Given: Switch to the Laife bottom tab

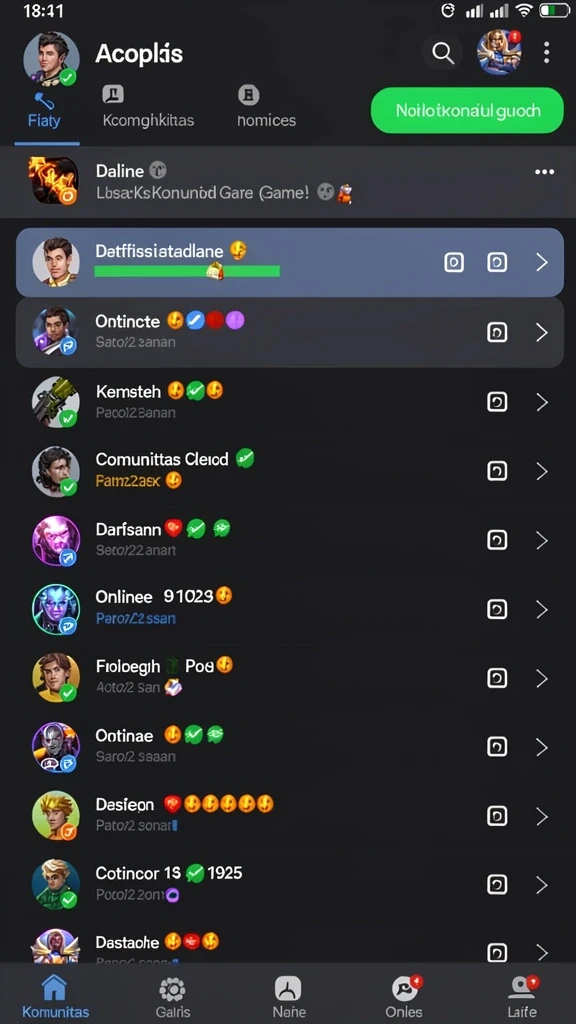Looking at the screenshot, I should (522, 998).
